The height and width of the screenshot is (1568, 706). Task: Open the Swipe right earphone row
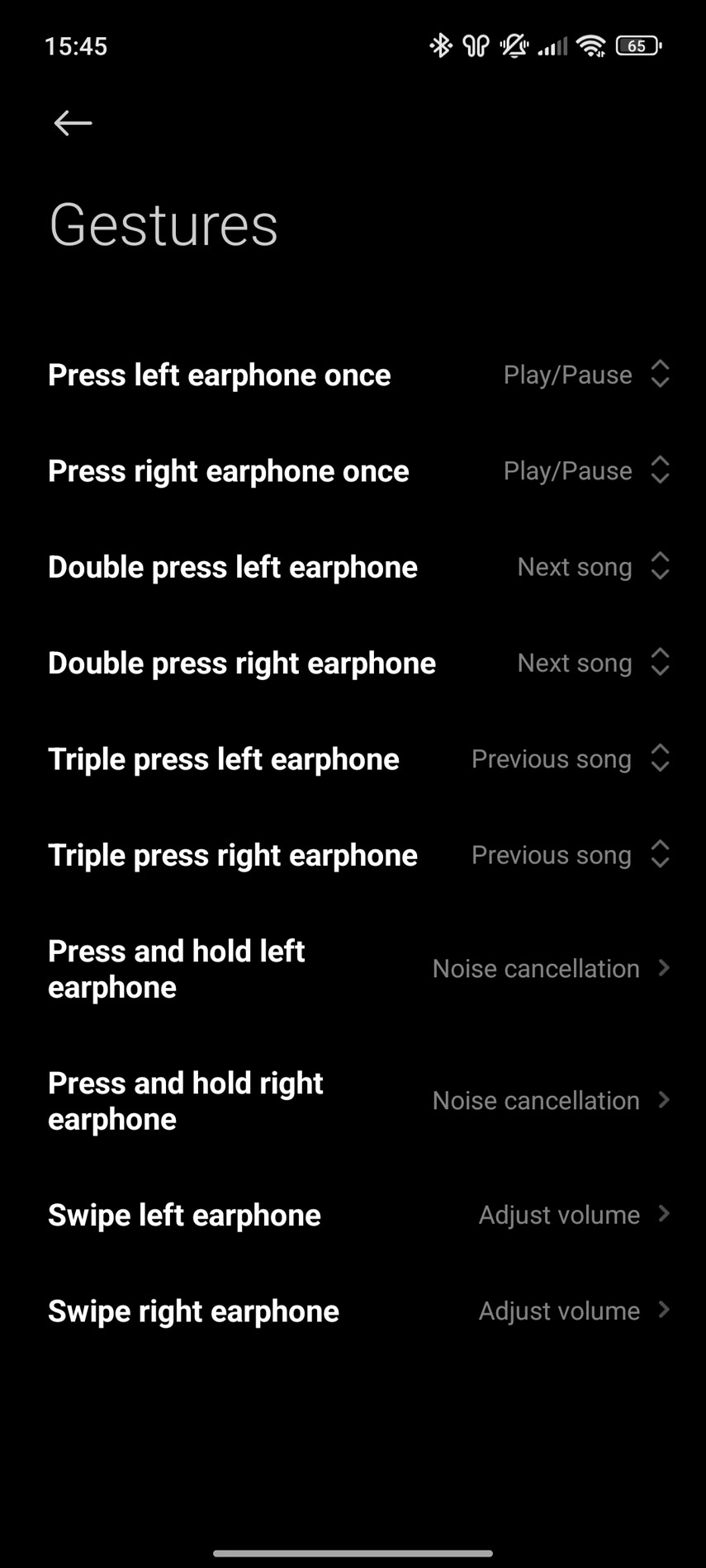(x=353, y=1311)
